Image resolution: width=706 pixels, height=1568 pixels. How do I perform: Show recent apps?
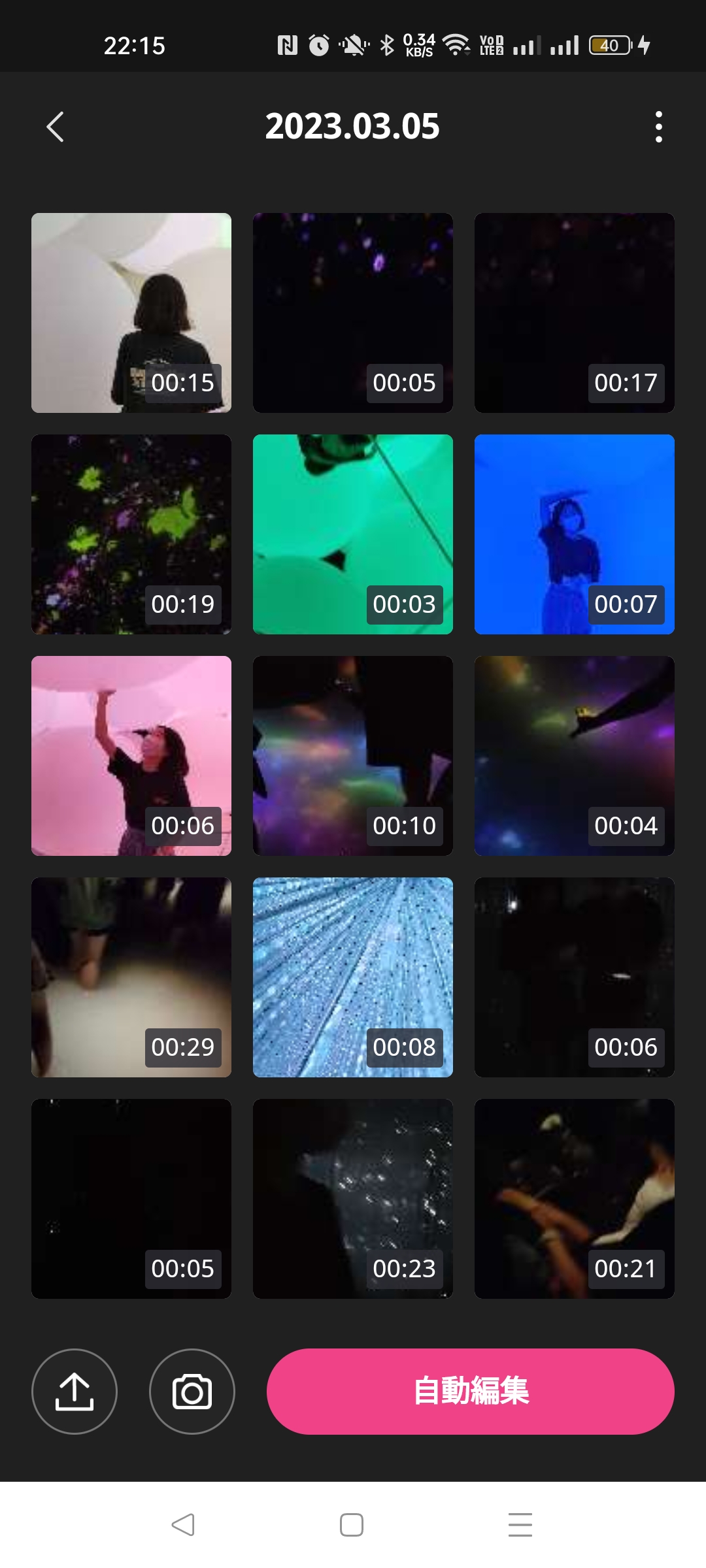pos(520,1525)
